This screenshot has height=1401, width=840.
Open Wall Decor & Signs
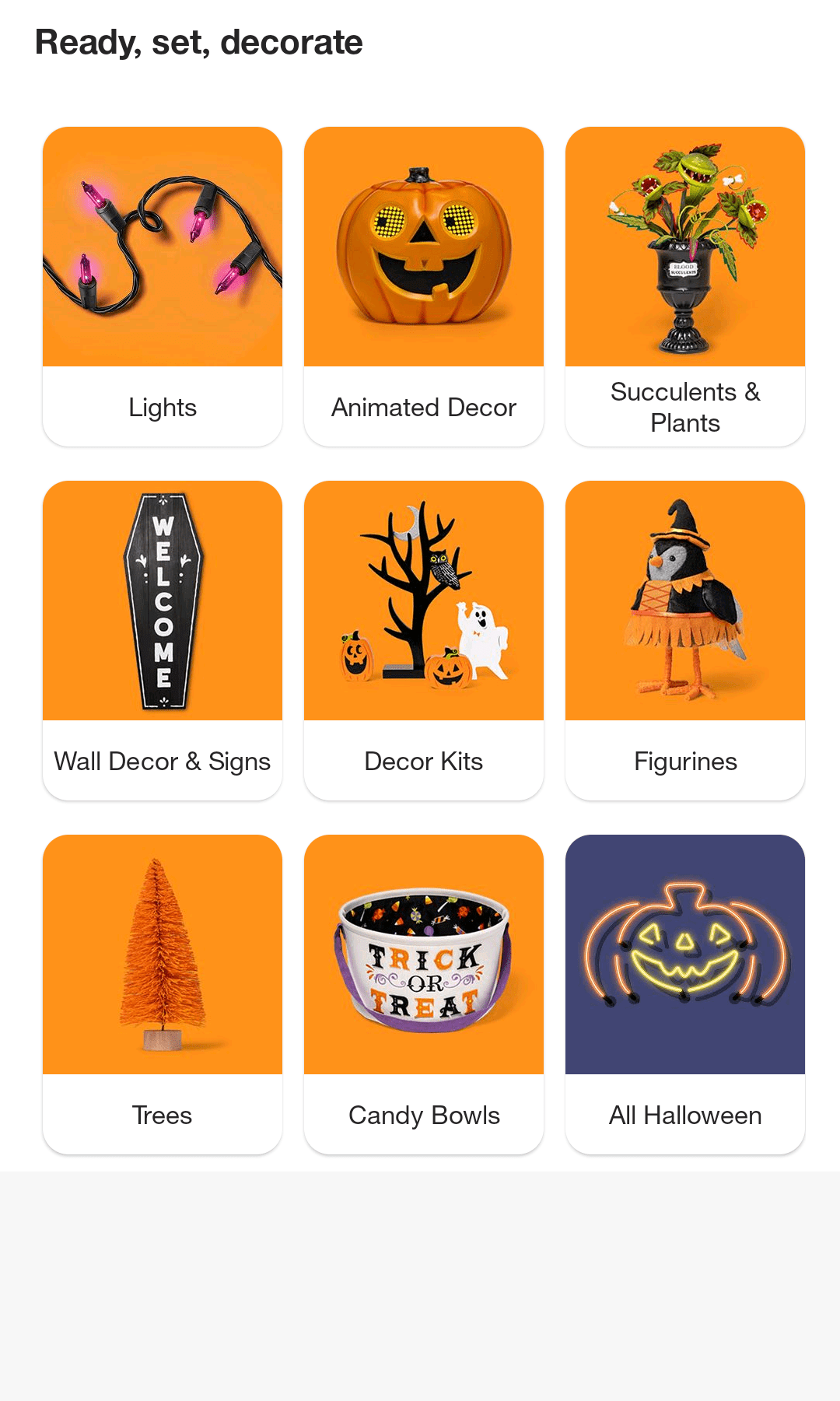163,640
